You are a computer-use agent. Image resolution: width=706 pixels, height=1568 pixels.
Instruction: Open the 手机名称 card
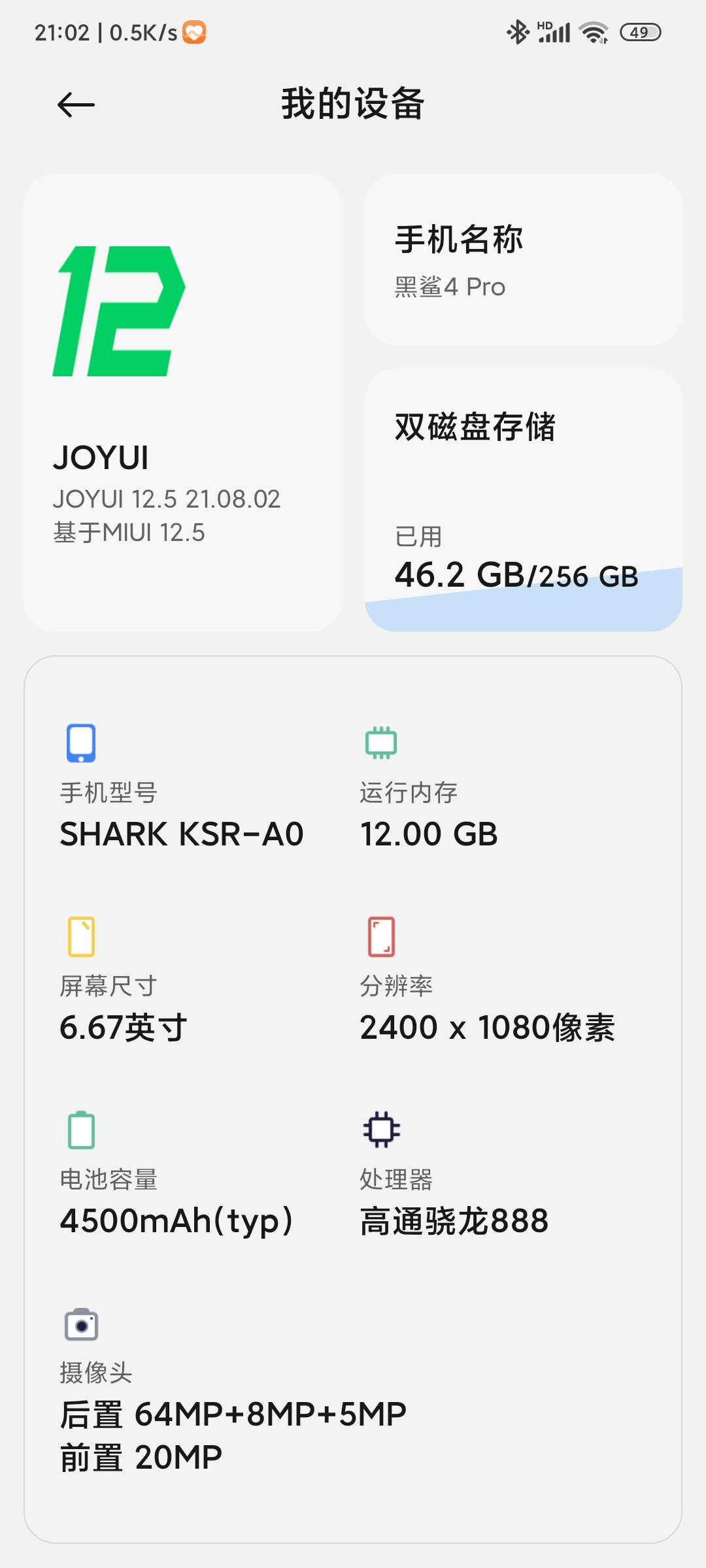click(523, 260)
